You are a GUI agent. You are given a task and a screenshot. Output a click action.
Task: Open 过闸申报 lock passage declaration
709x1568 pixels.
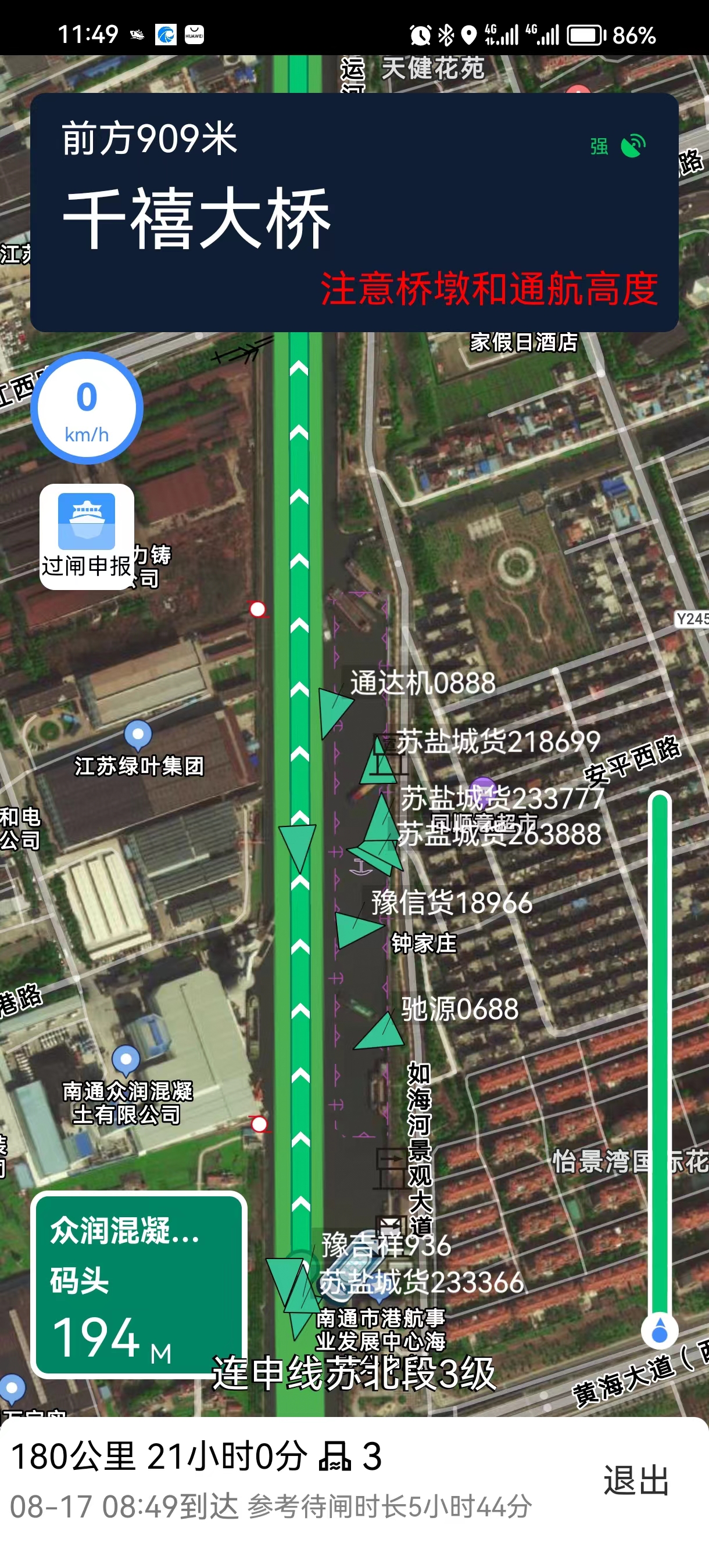point(87,535)
